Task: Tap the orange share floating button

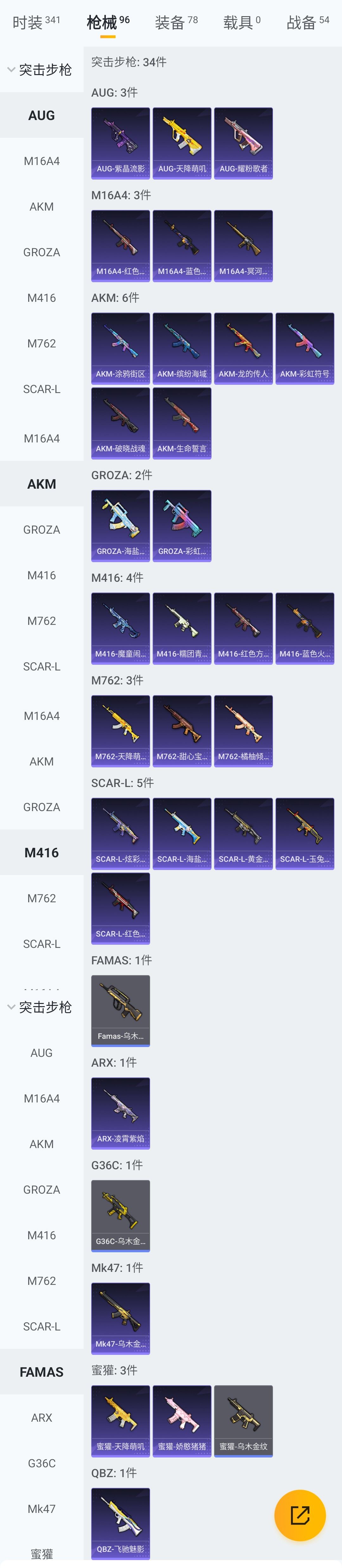Action: coord(300,1515)
